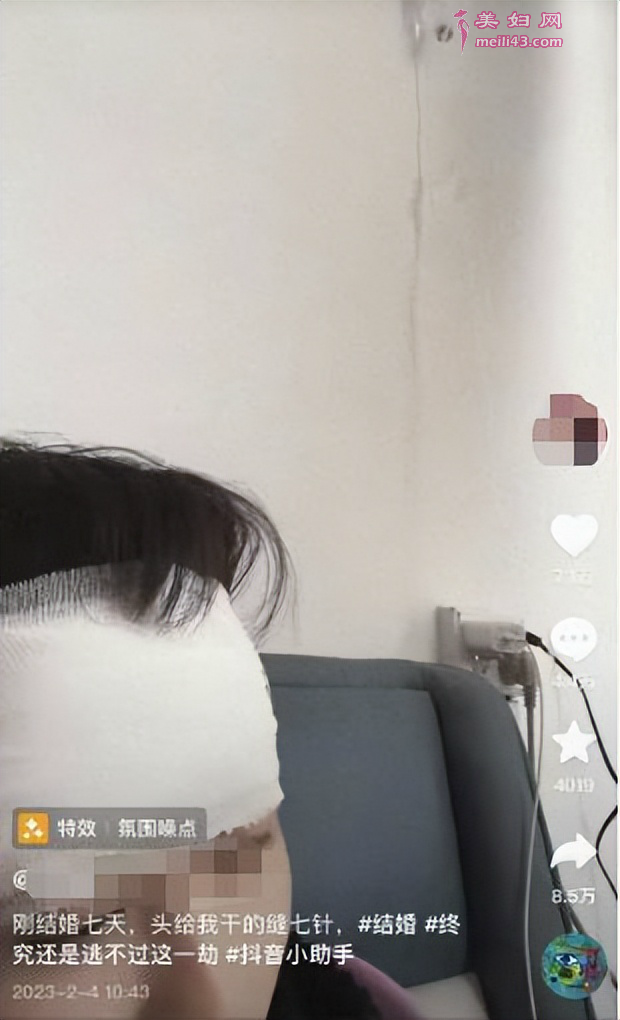The width and height of the screenshot is (620, 1020).
Task: Open the comments bubble
Action: click(x=573, y=639)
